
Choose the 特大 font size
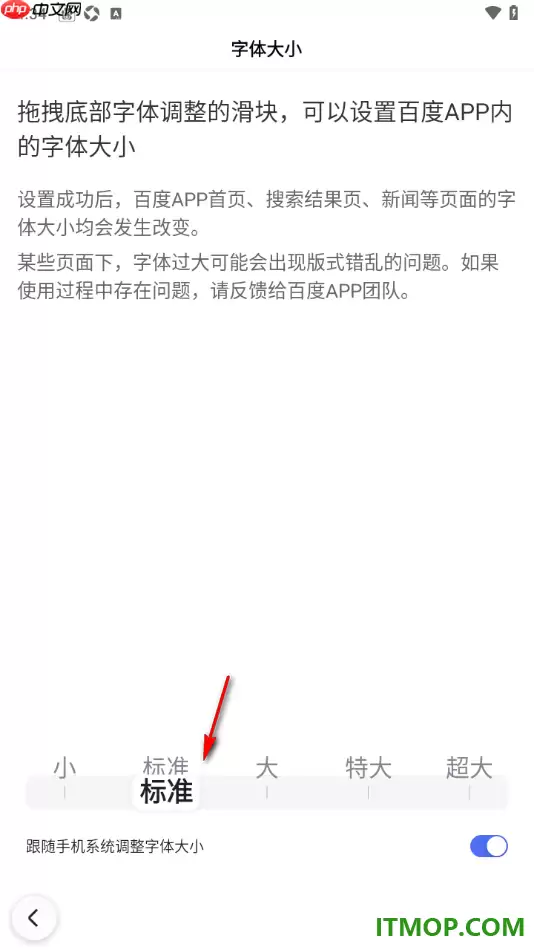click(368, 768)
